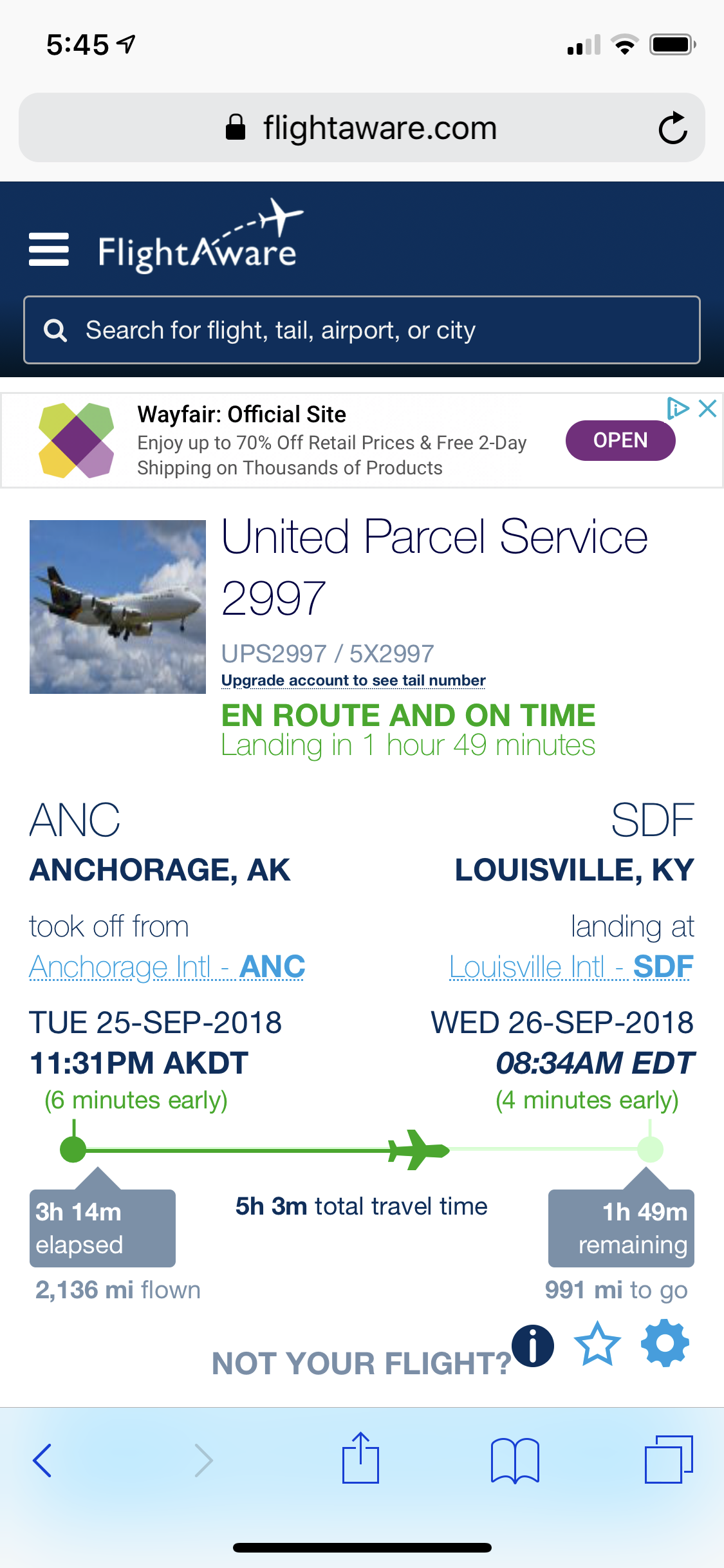Tap the flightaware.com address bar
The image size is (724, 1568).
tap(360, 128)
